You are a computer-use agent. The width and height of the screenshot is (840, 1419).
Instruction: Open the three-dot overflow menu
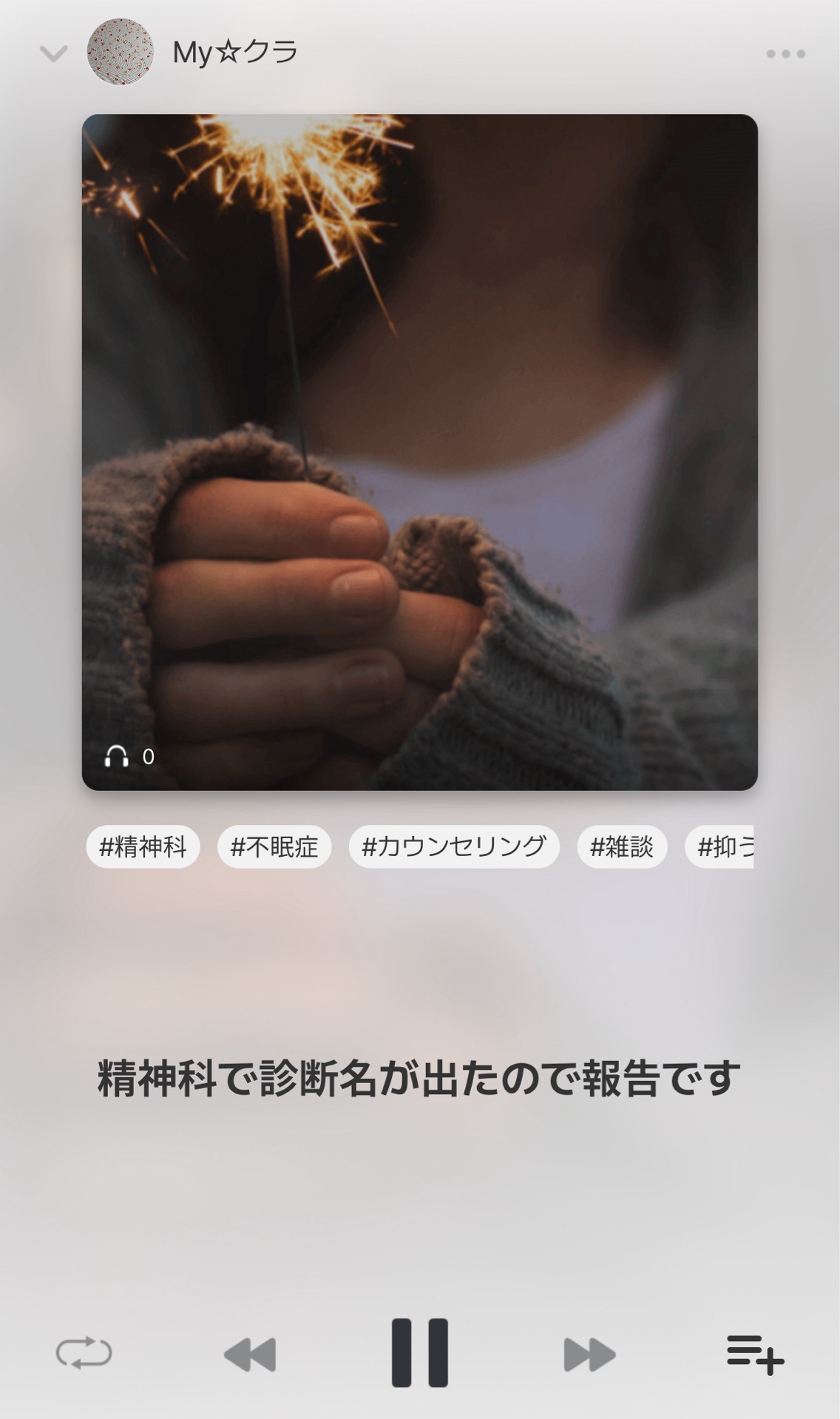[785, 53]
